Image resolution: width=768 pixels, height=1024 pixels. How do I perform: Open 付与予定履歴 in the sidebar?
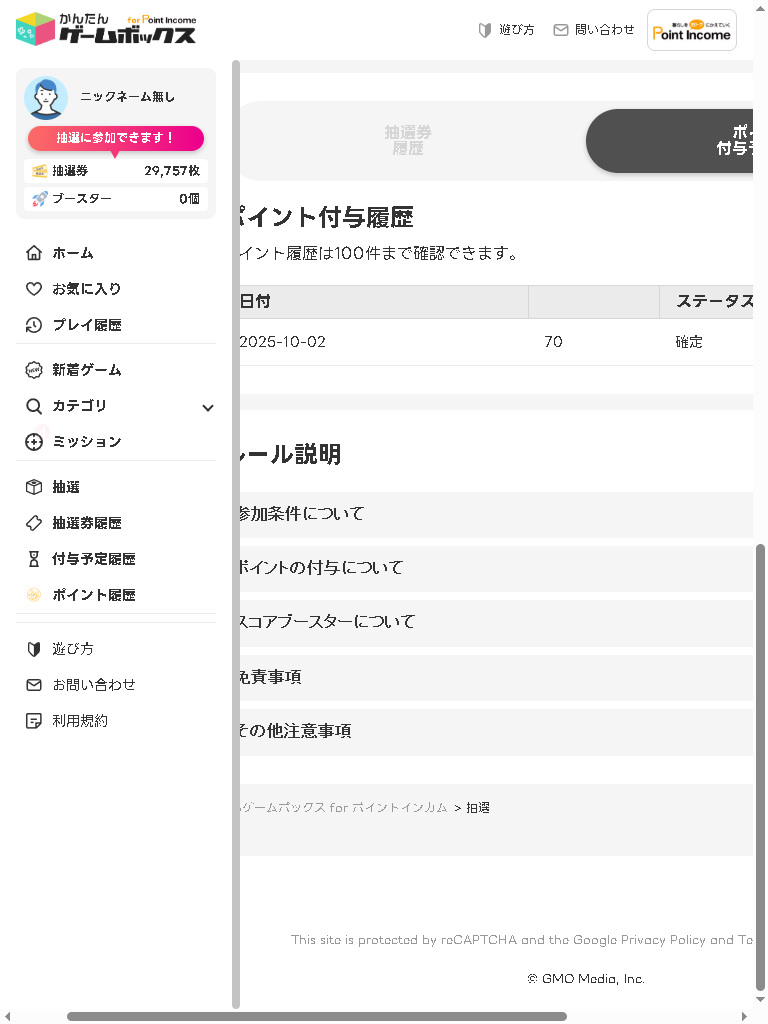click(93, 559)
